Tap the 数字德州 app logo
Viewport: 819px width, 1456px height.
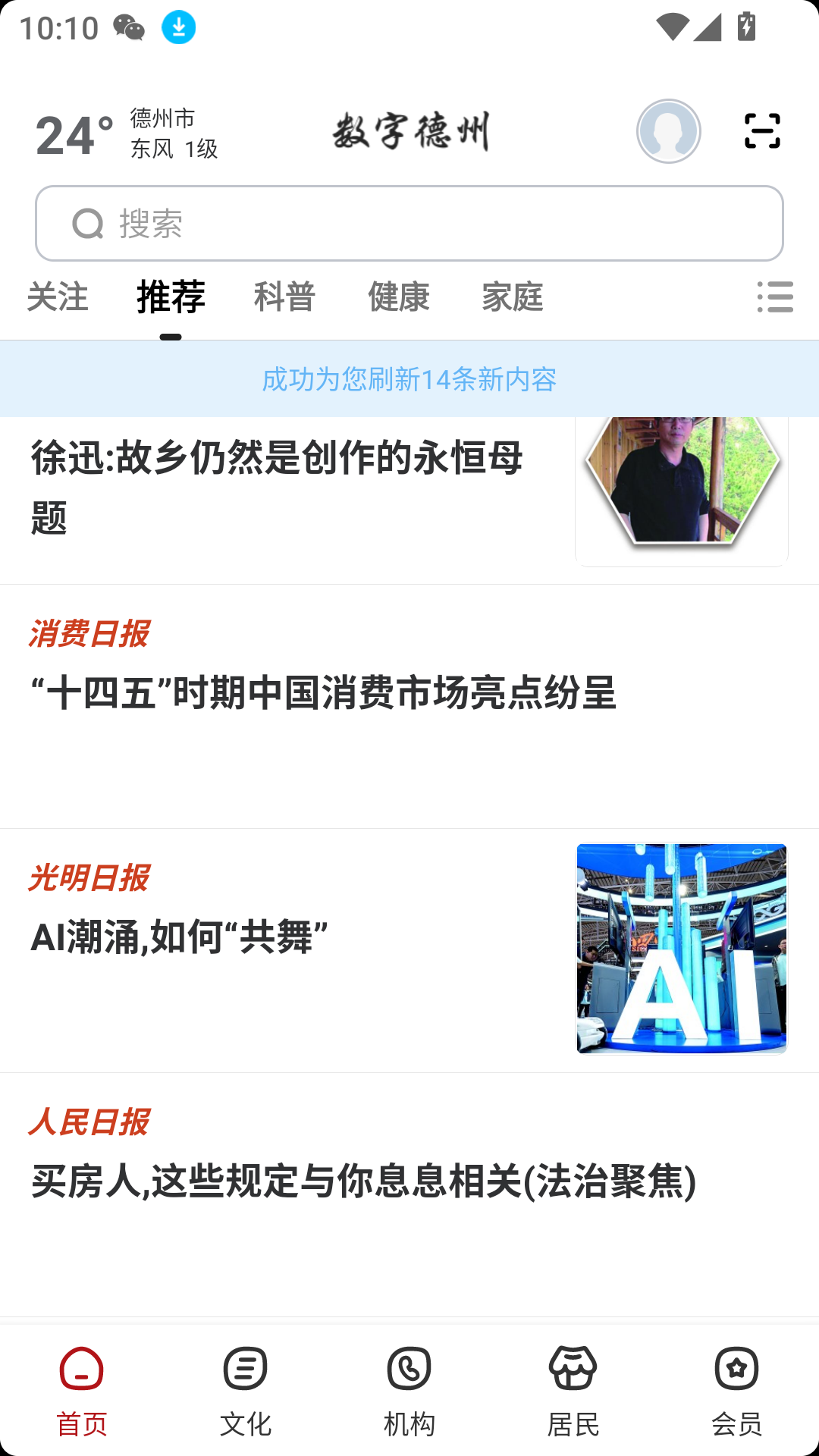click(x=409, y=130)
